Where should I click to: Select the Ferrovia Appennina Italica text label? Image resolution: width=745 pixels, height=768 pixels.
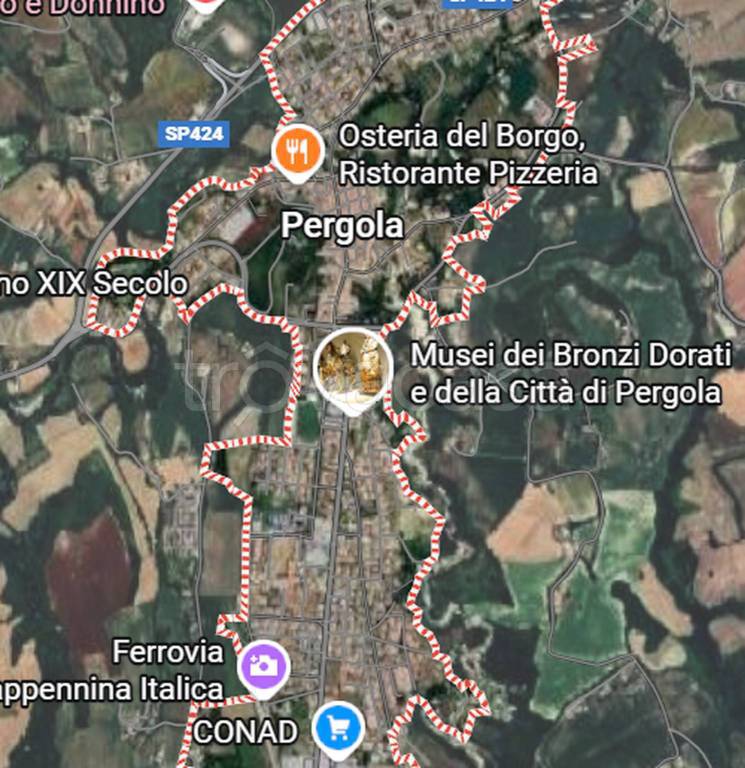coord(112,669)
